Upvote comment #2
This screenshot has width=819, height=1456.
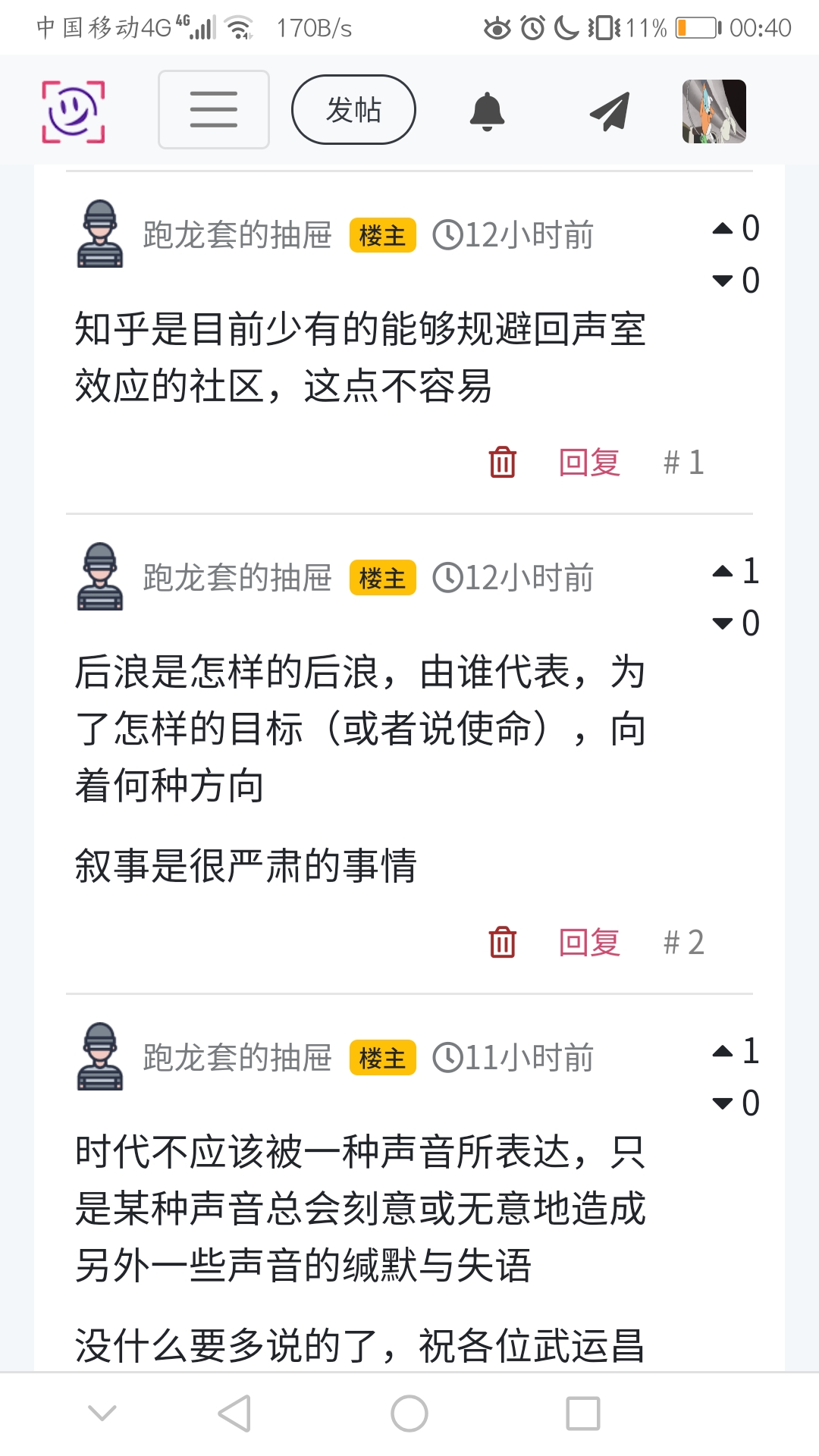point(723,572)
